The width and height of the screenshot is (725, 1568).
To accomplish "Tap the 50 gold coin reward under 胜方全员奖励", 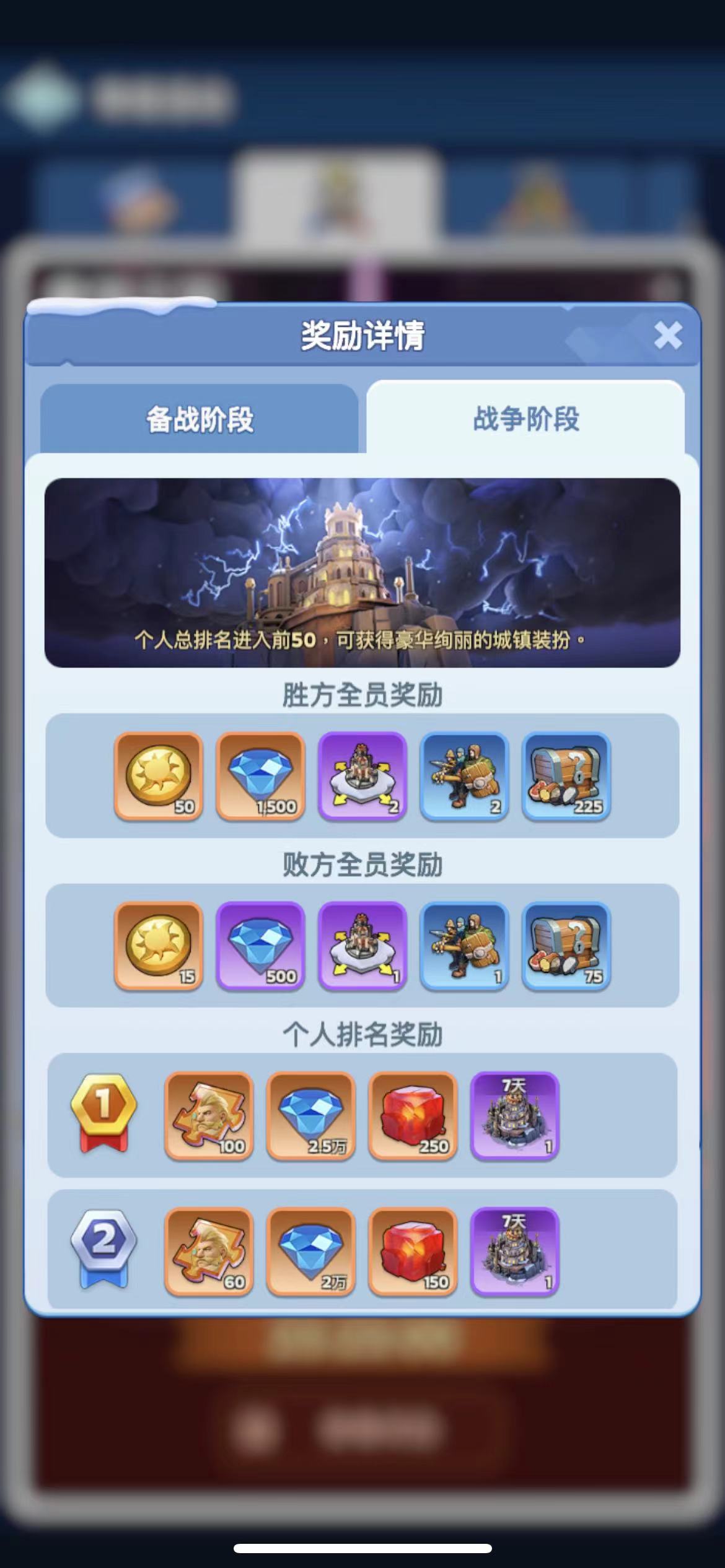I will click(159, 777).
